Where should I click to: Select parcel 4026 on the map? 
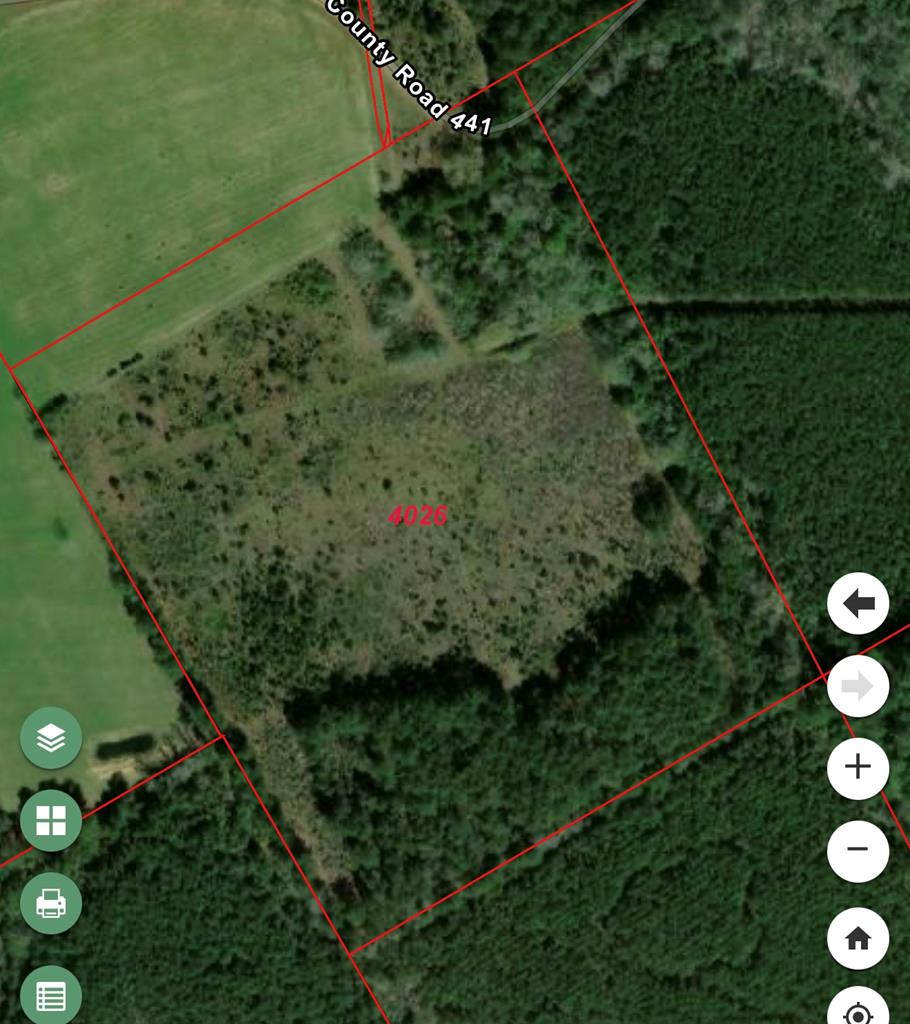click(x=418, y=516)
